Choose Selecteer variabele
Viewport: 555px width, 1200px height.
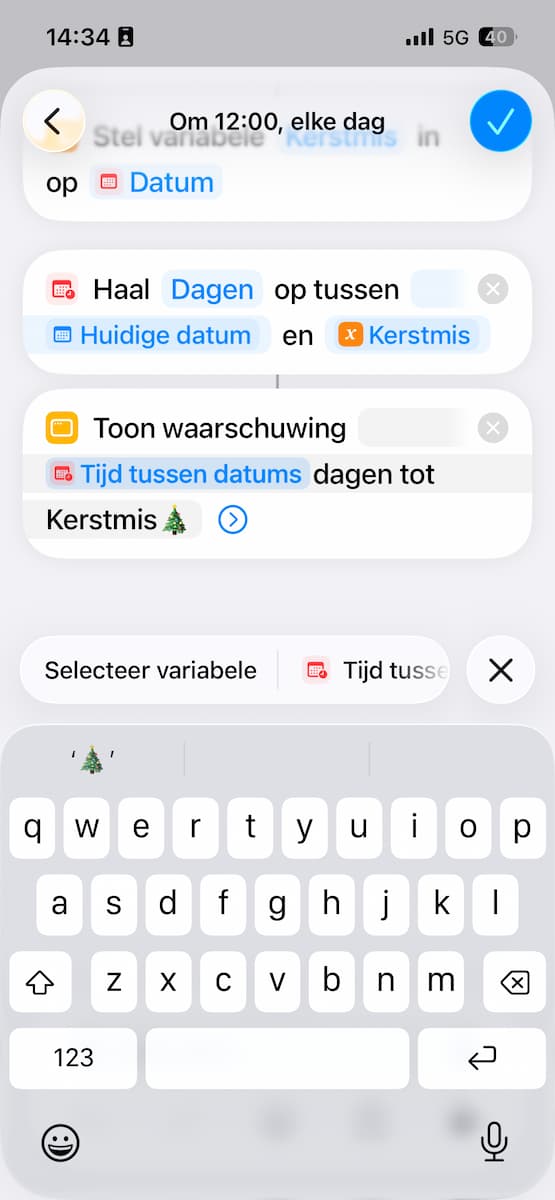click(150, 670)
